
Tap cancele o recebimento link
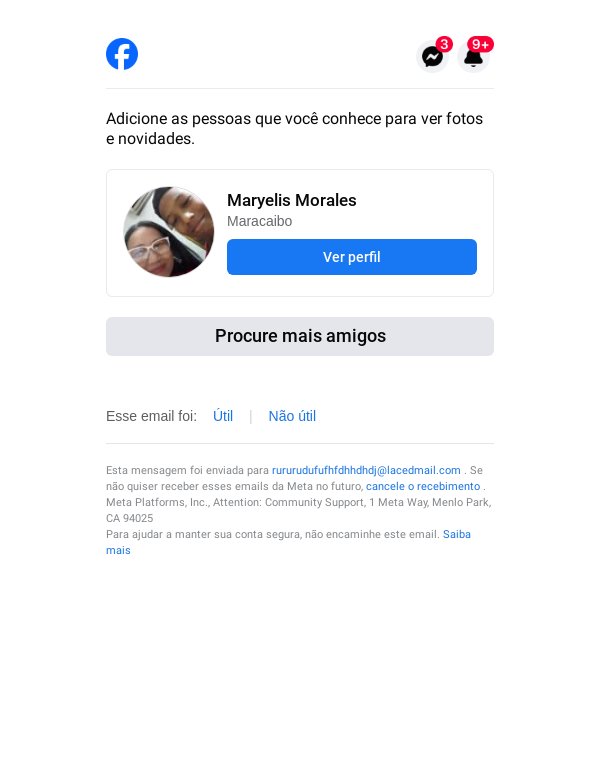click(423, 486)
